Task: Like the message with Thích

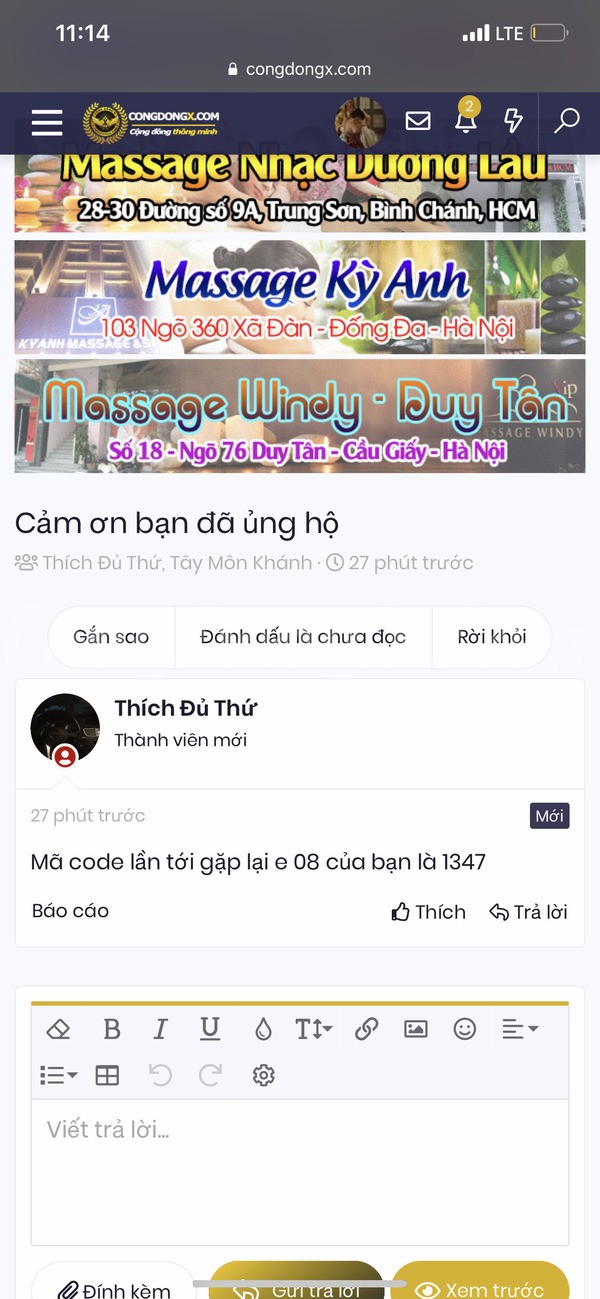Action: coord(428,912)
